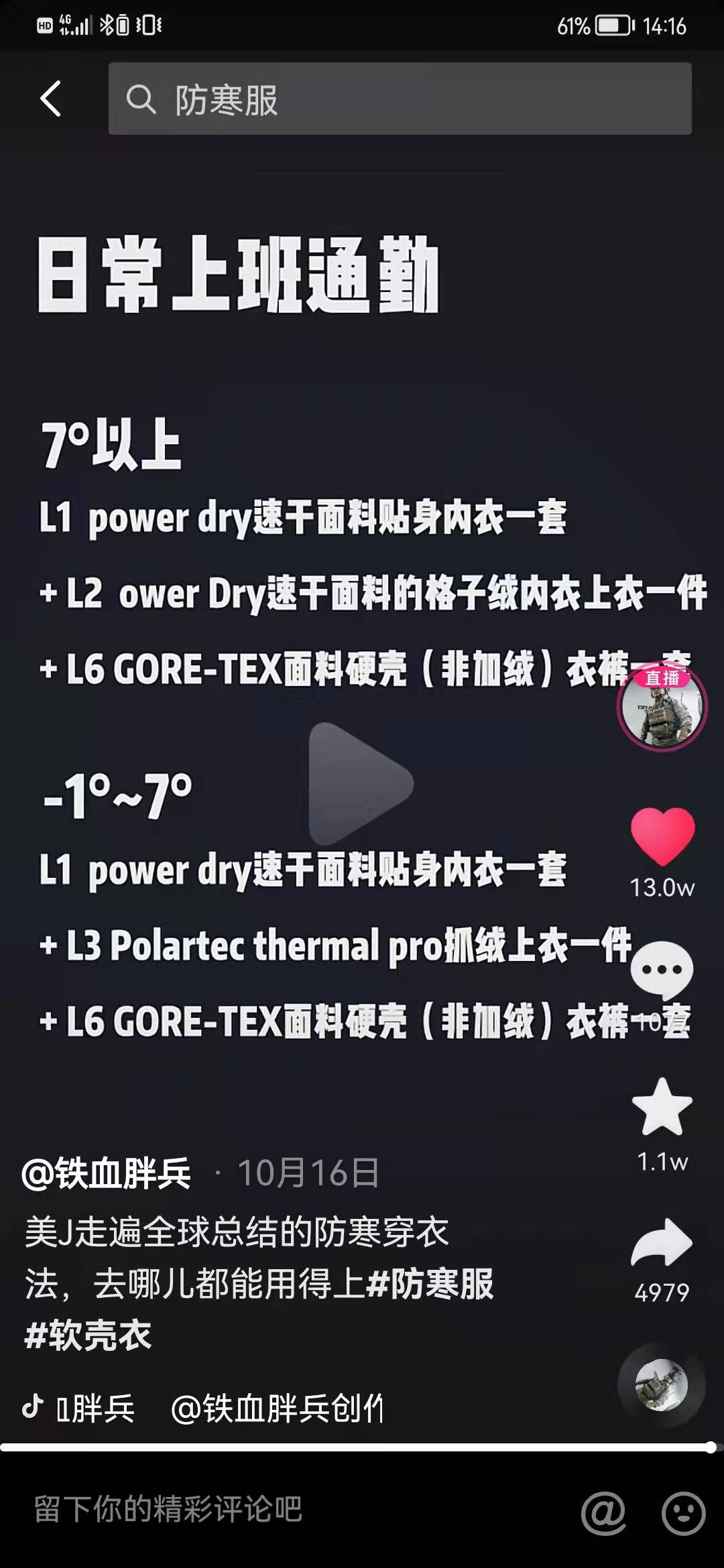Open the #防寒服 hashtag
This screenshot has height=1568, width=724.
coord(430,1284)
